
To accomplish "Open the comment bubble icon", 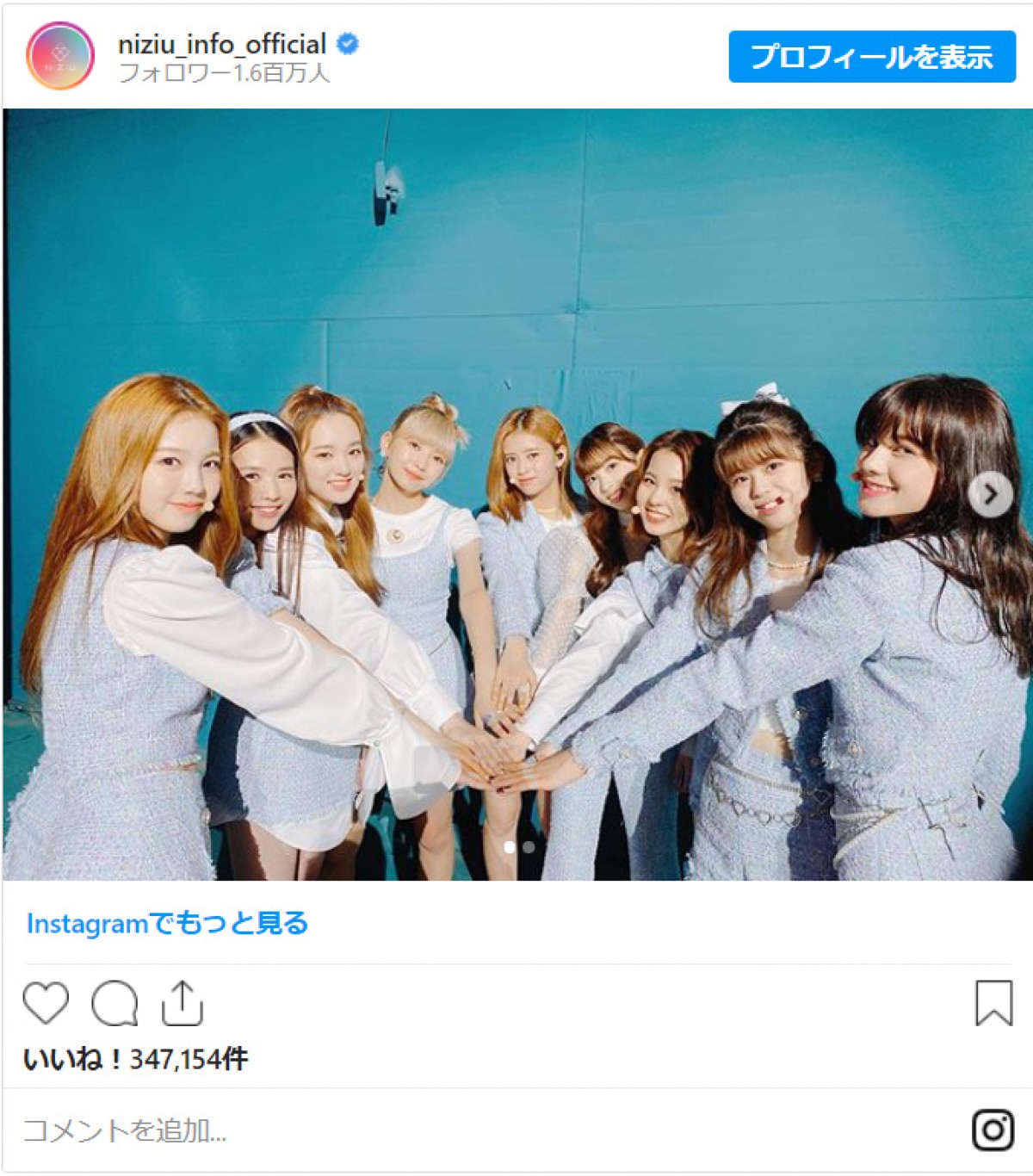I will coord(114,1003).
